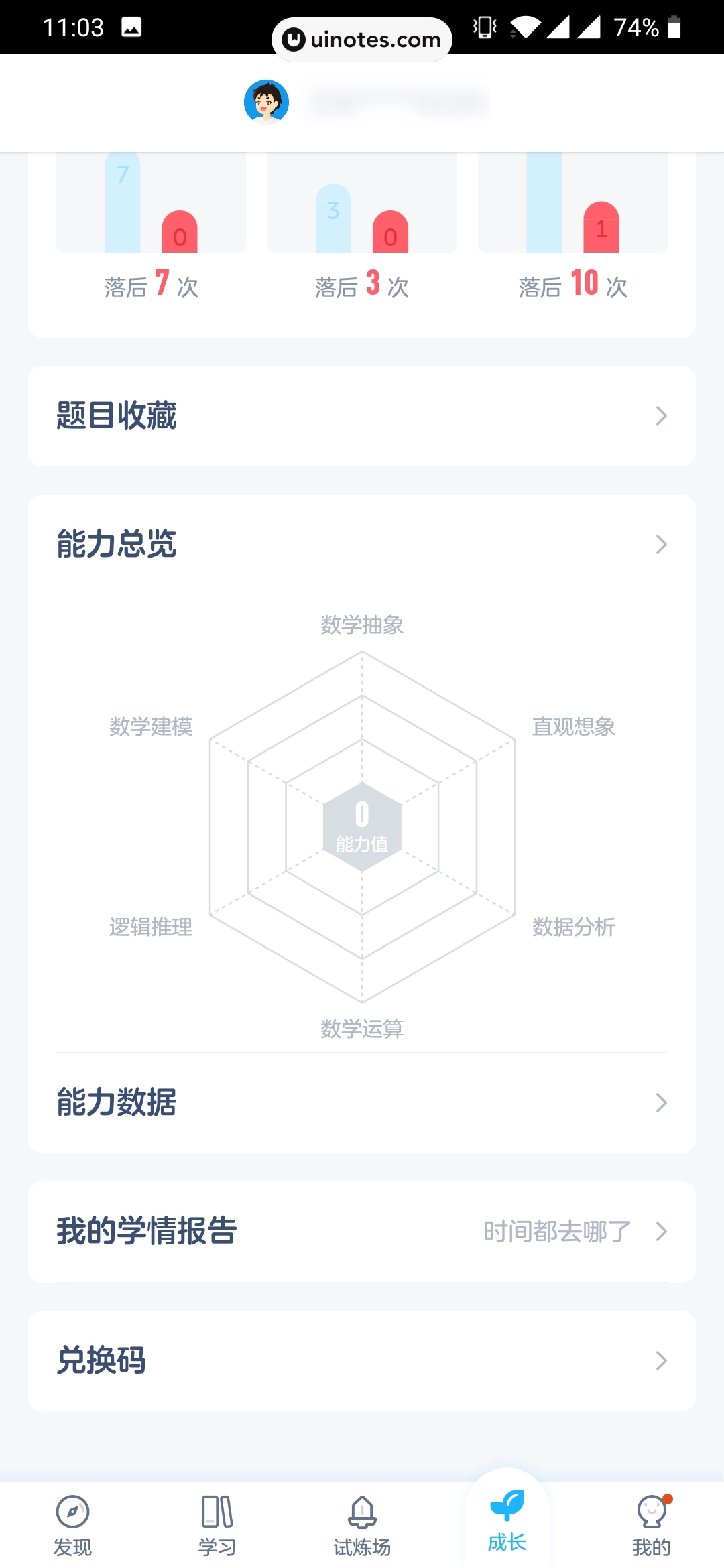The height and width of the screenshot is (1568, 724).
Task: Open the 我的学情报告 entry
Action: pos(145,1232)
